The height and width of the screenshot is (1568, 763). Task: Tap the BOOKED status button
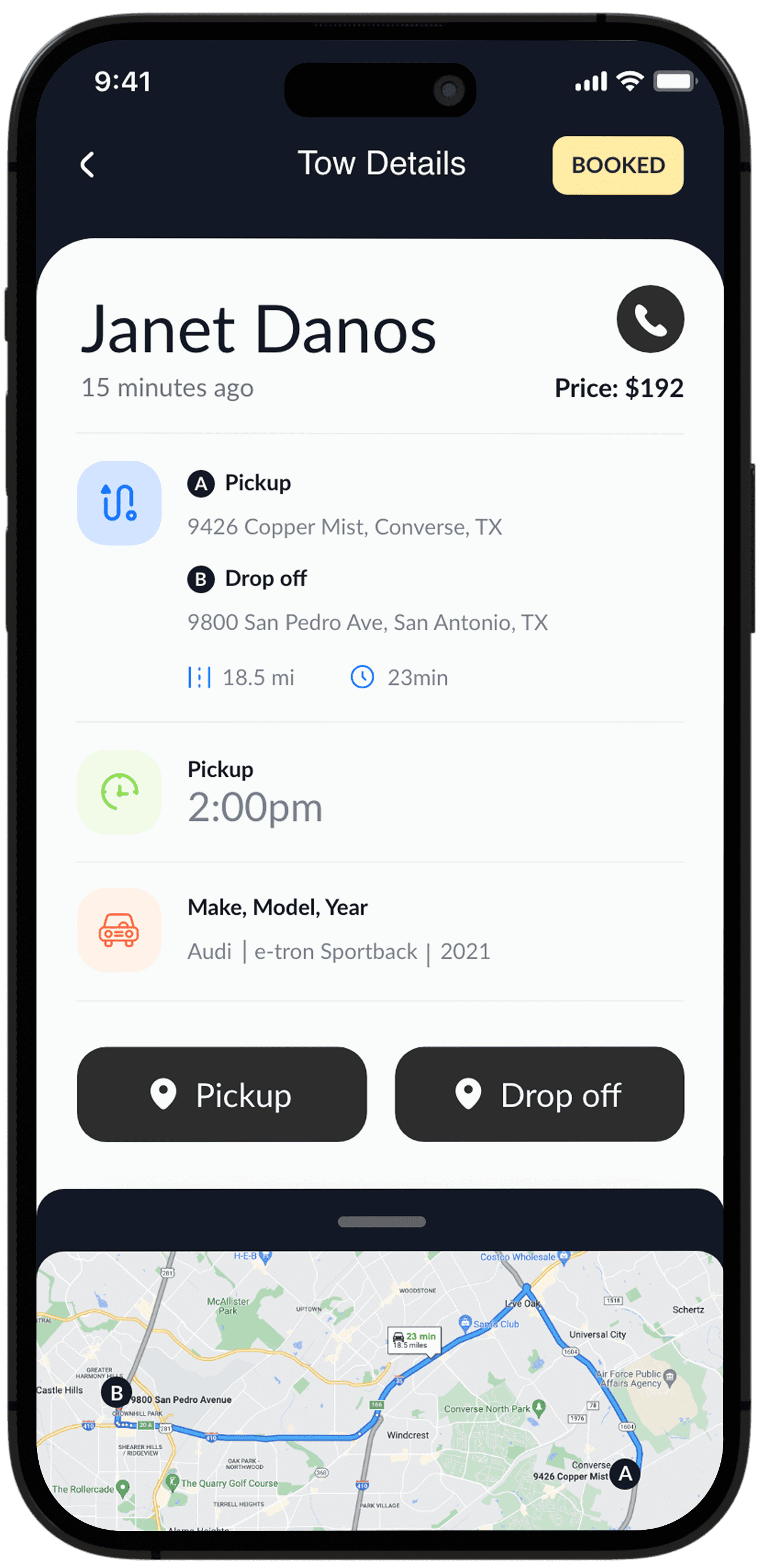click(x=618, y=166)
